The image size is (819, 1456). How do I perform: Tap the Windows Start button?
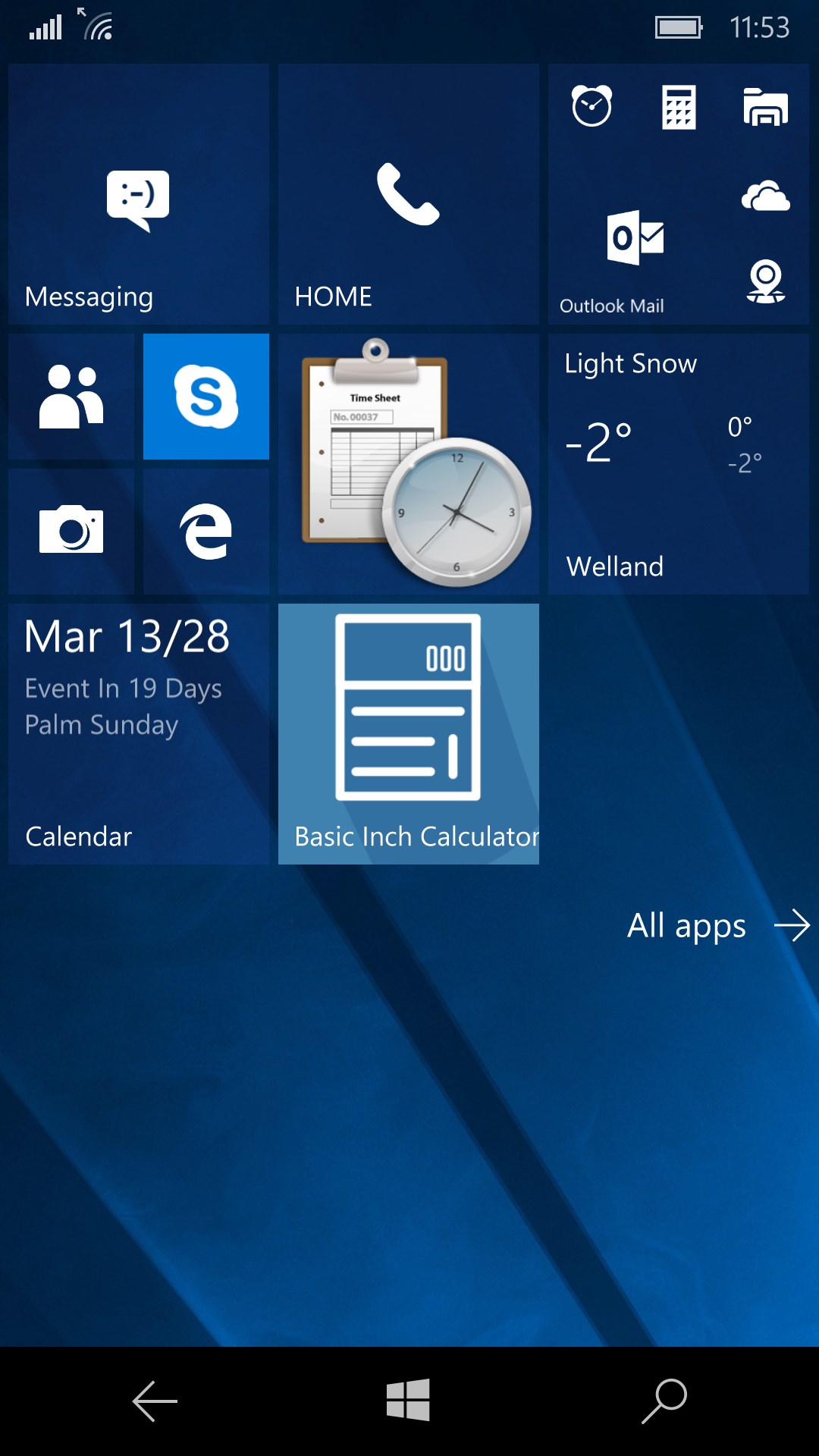pos(408,1400)
